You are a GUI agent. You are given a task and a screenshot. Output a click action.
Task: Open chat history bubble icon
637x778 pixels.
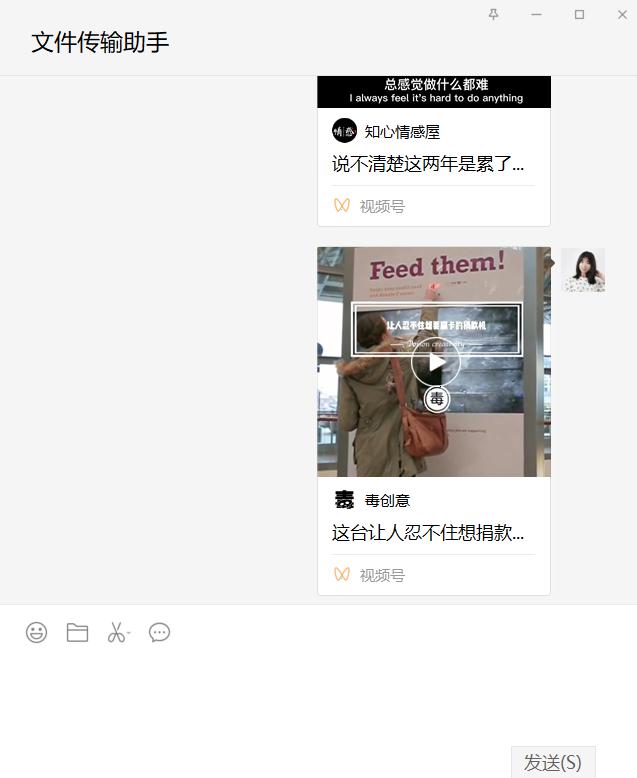pyautogui.click(x=159, y=632)
